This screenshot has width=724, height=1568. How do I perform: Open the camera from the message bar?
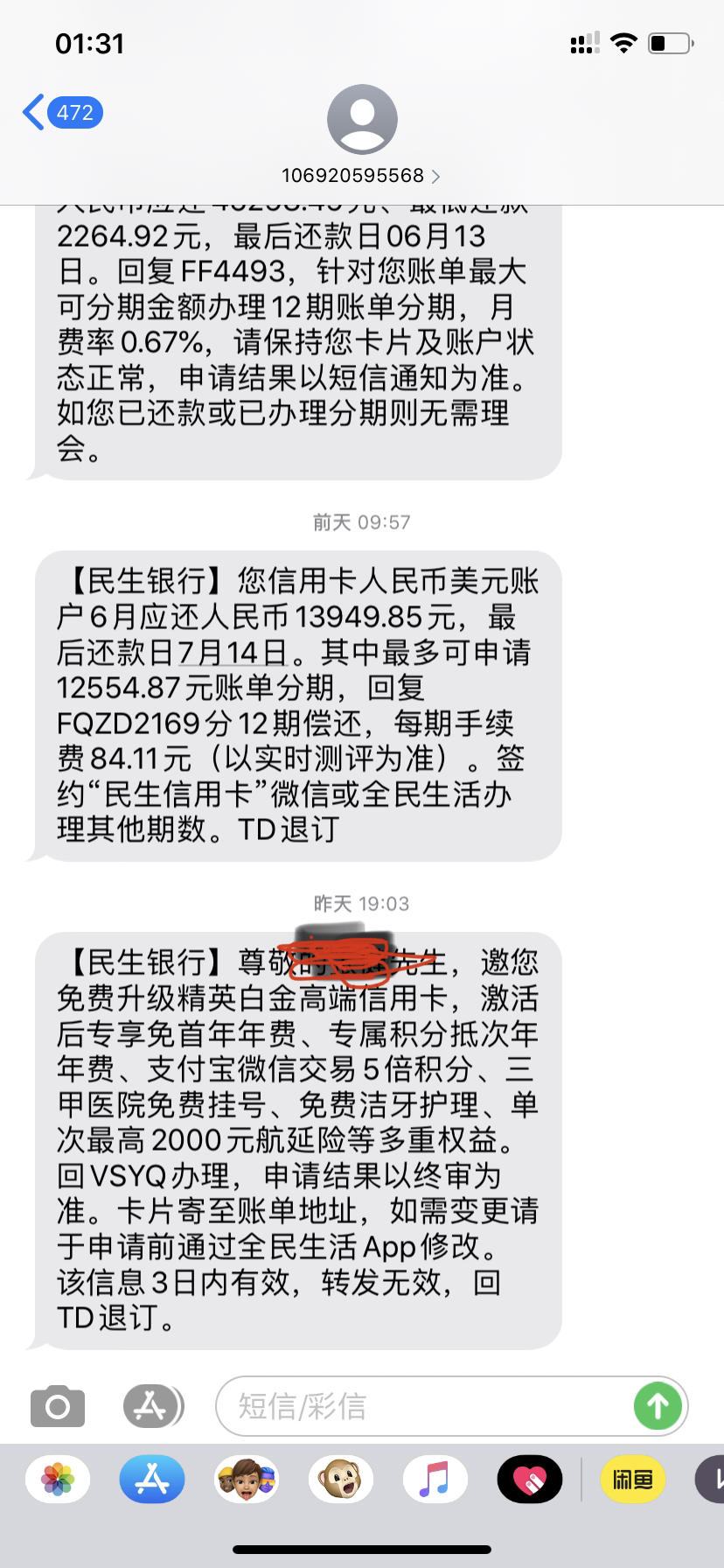(57, 1405)
